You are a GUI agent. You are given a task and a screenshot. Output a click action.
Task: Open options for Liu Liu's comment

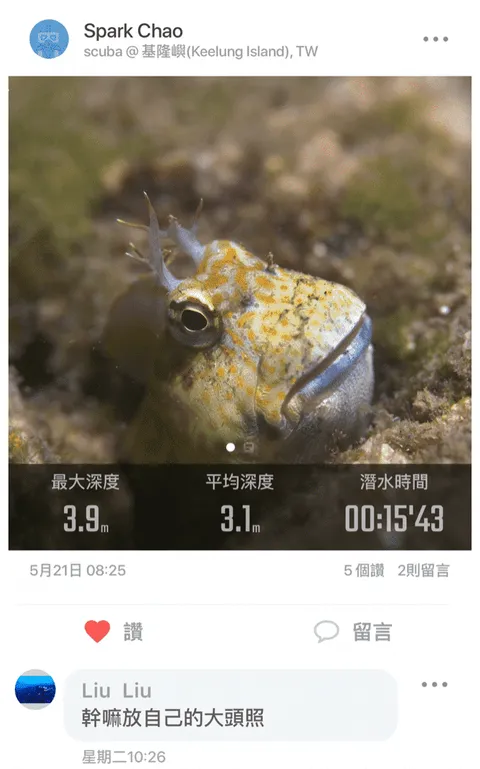tap(434, 684)
